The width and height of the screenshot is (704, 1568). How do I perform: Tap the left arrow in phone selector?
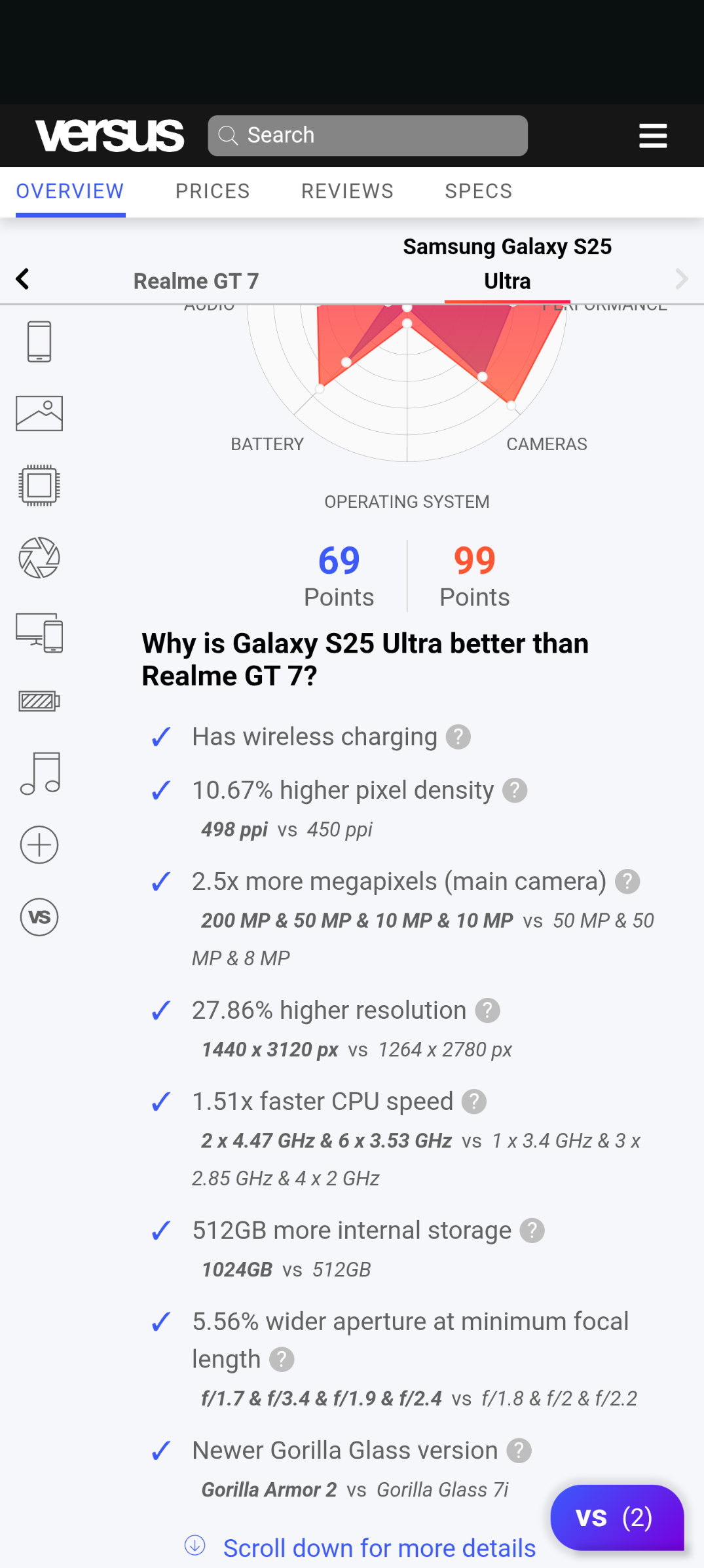coord(22,279)
